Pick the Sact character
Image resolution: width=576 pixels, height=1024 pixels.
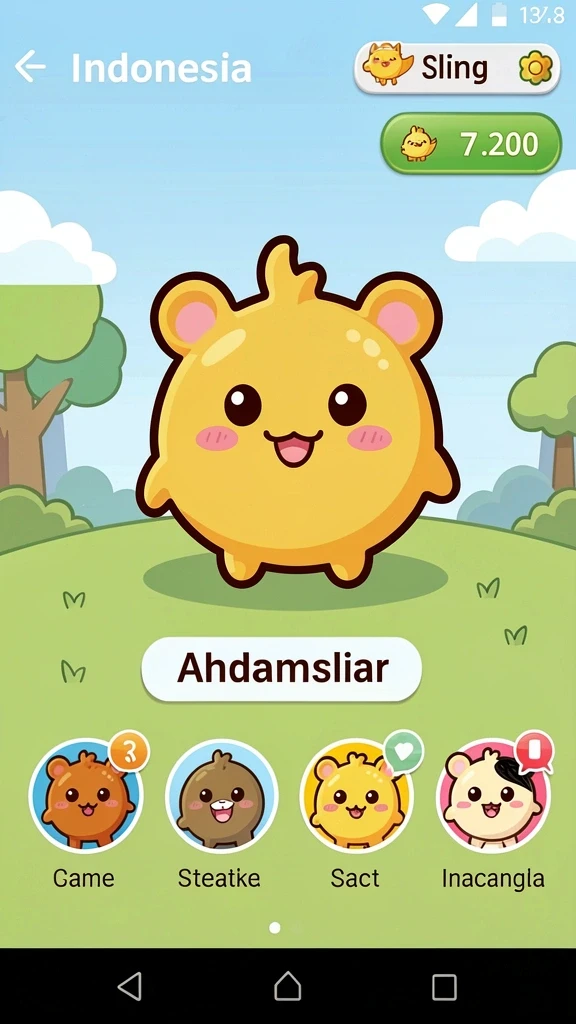[357, 795]
